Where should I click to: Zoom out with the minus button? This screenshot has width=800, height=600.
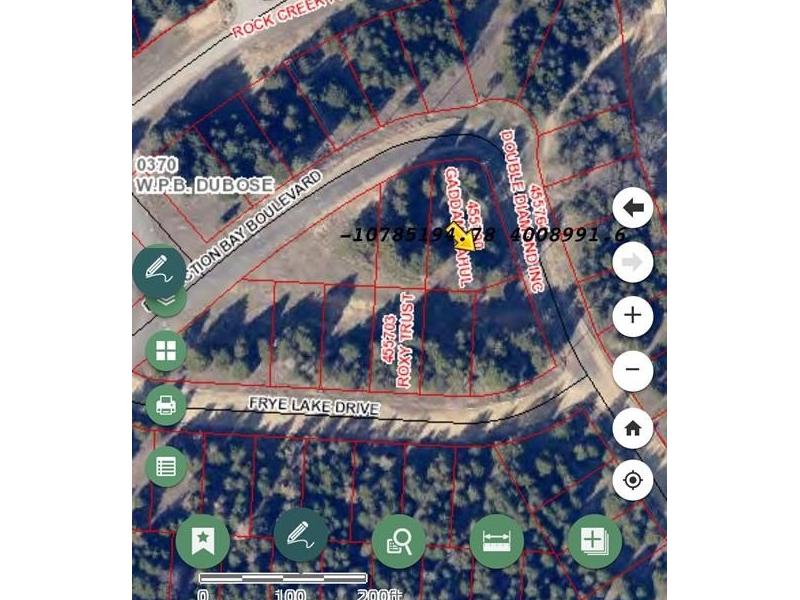[x=632, y=370]
